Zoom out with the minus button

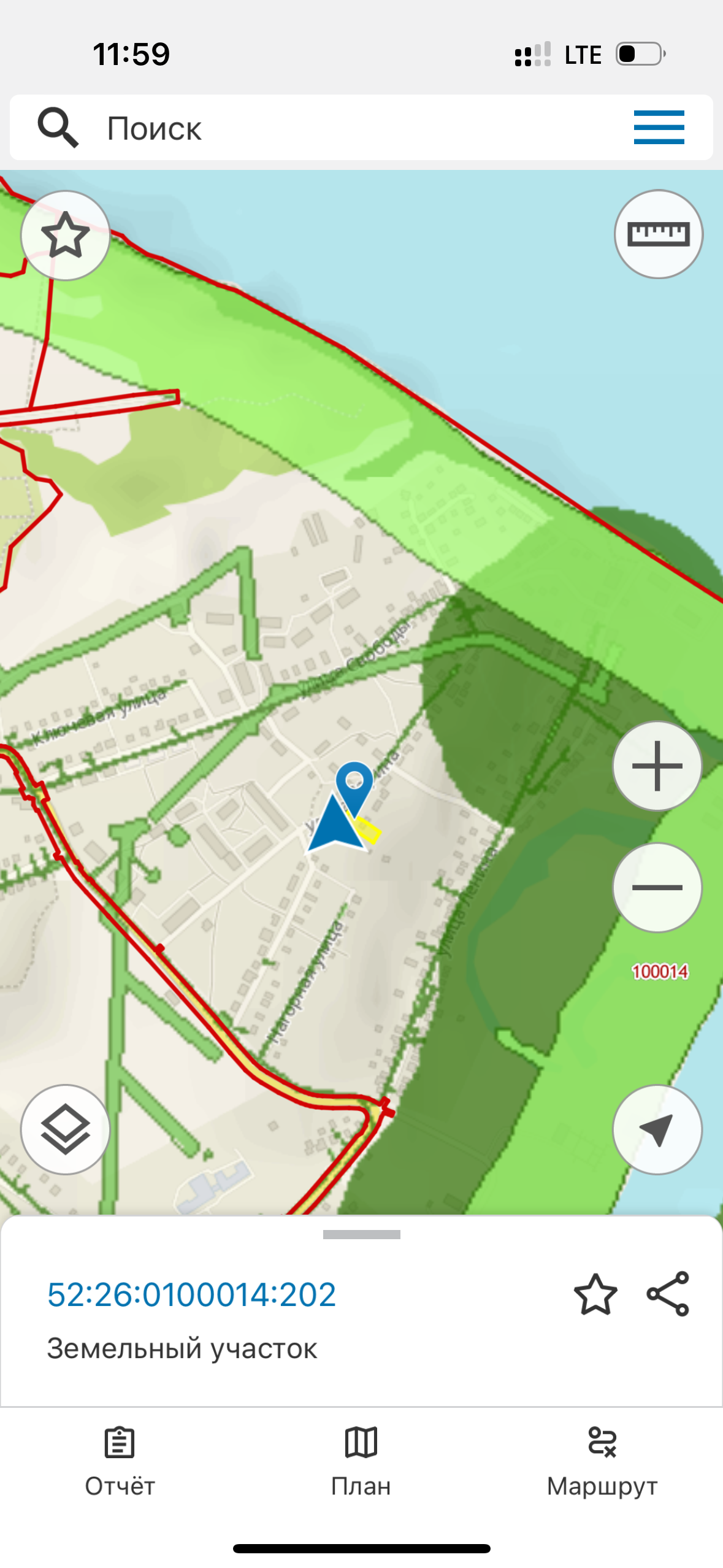click(657, 887)
